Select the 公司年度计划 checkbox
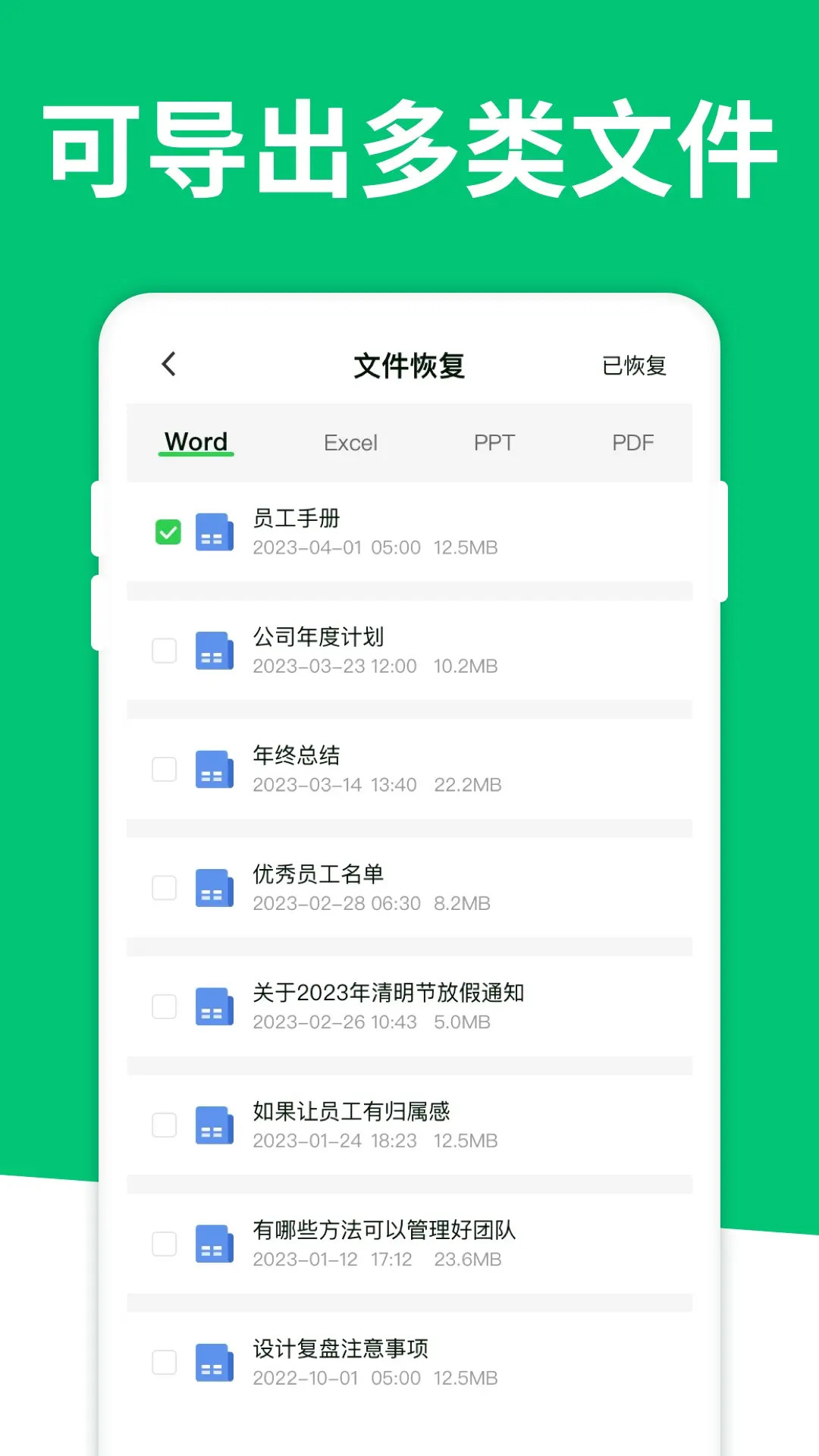The height and width of the screenshot is (1456, 819). click(x=165, y=651)
